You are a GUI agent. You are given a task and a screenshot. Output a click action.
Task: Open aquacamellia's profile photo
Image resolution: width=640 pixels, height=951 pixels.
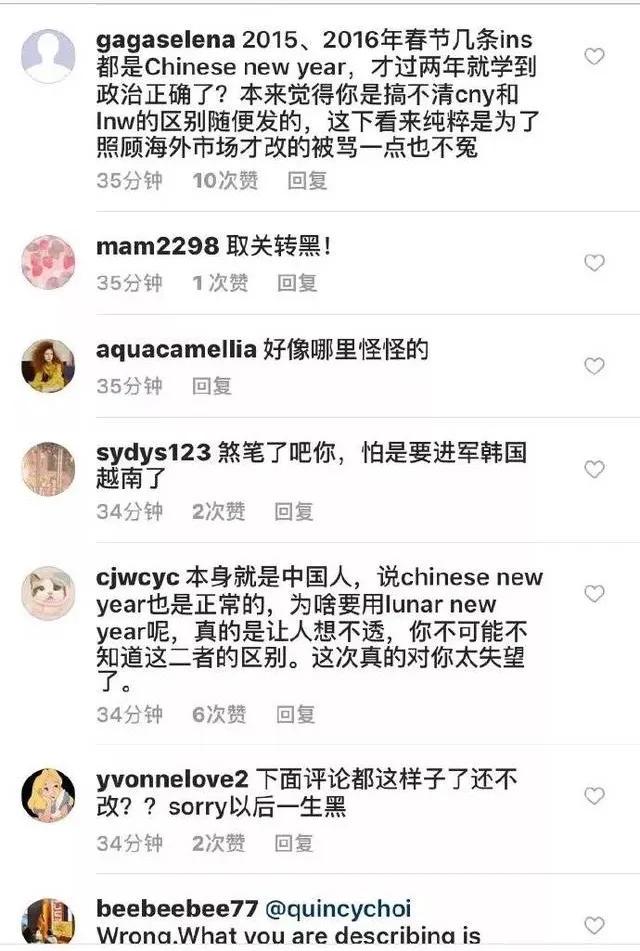(x=48, y=366)
